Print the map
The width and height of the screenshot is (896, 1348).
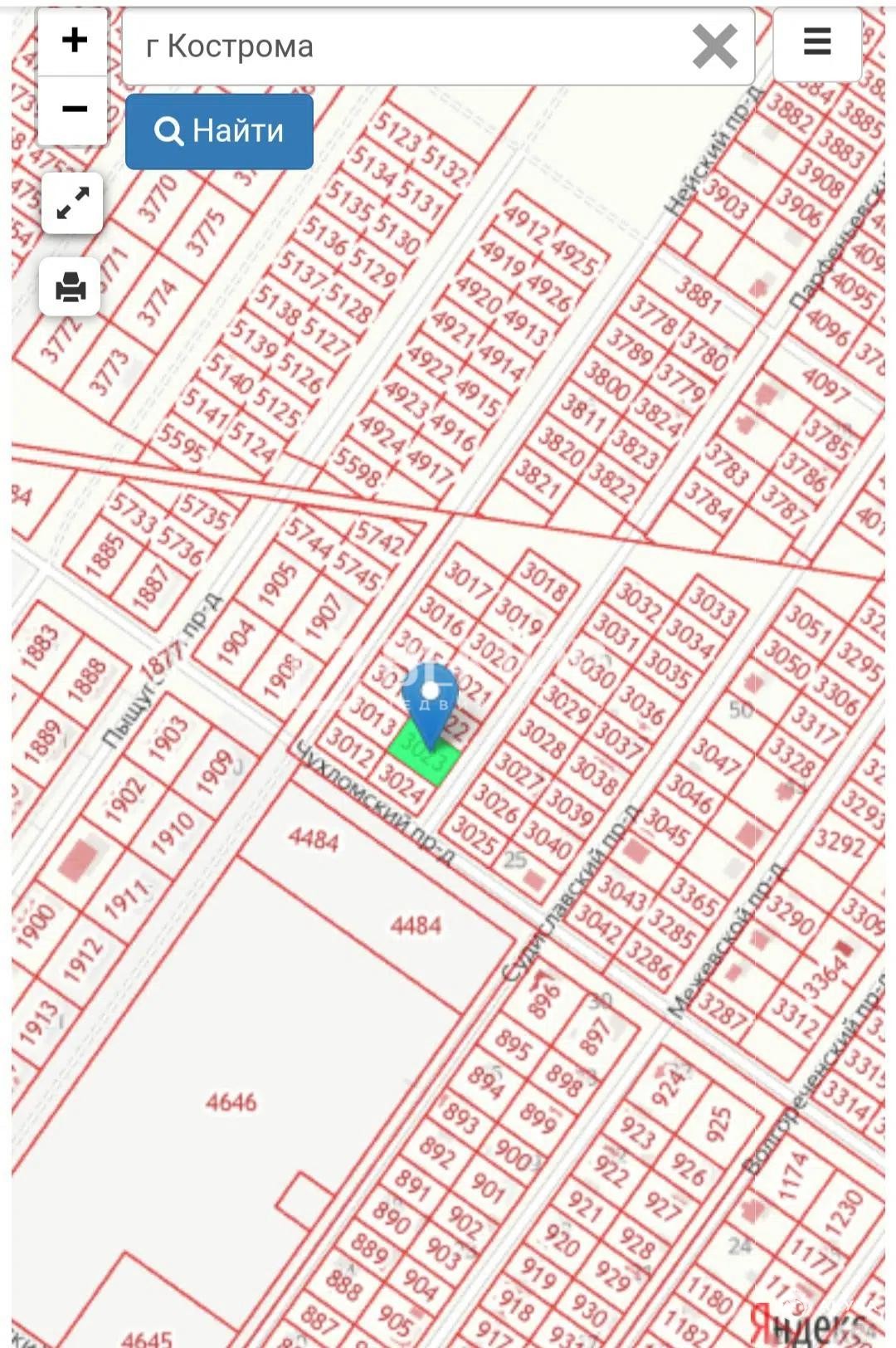click(x=71, y=287)
